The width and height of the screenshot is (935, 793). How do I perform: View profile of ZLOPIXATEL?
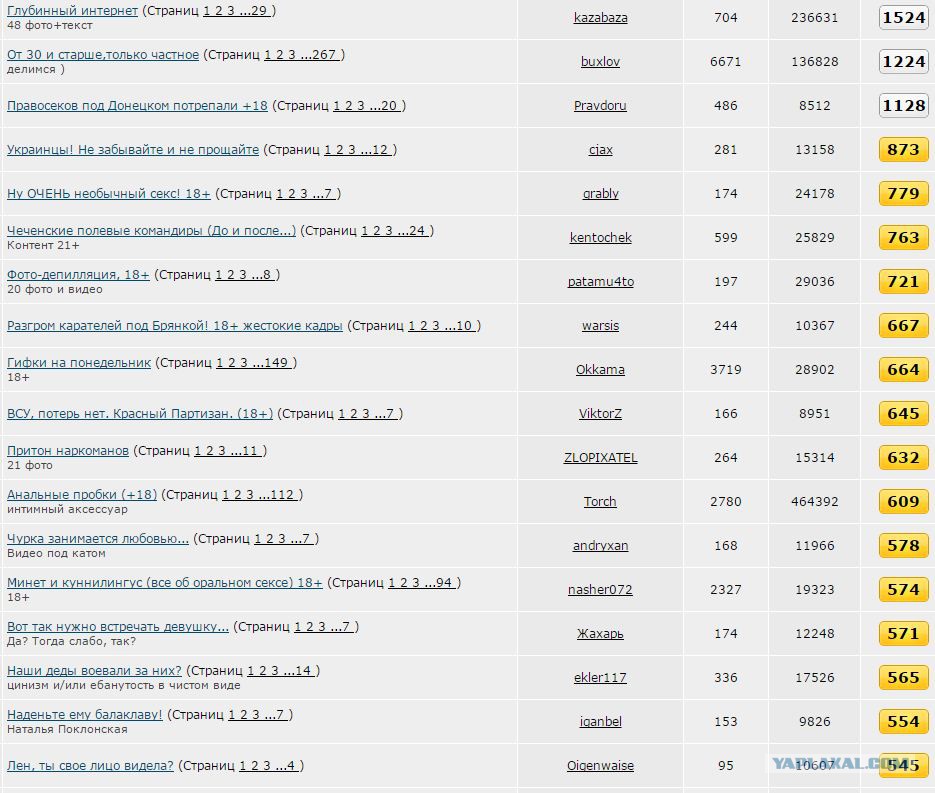click(x=600, y=458)
